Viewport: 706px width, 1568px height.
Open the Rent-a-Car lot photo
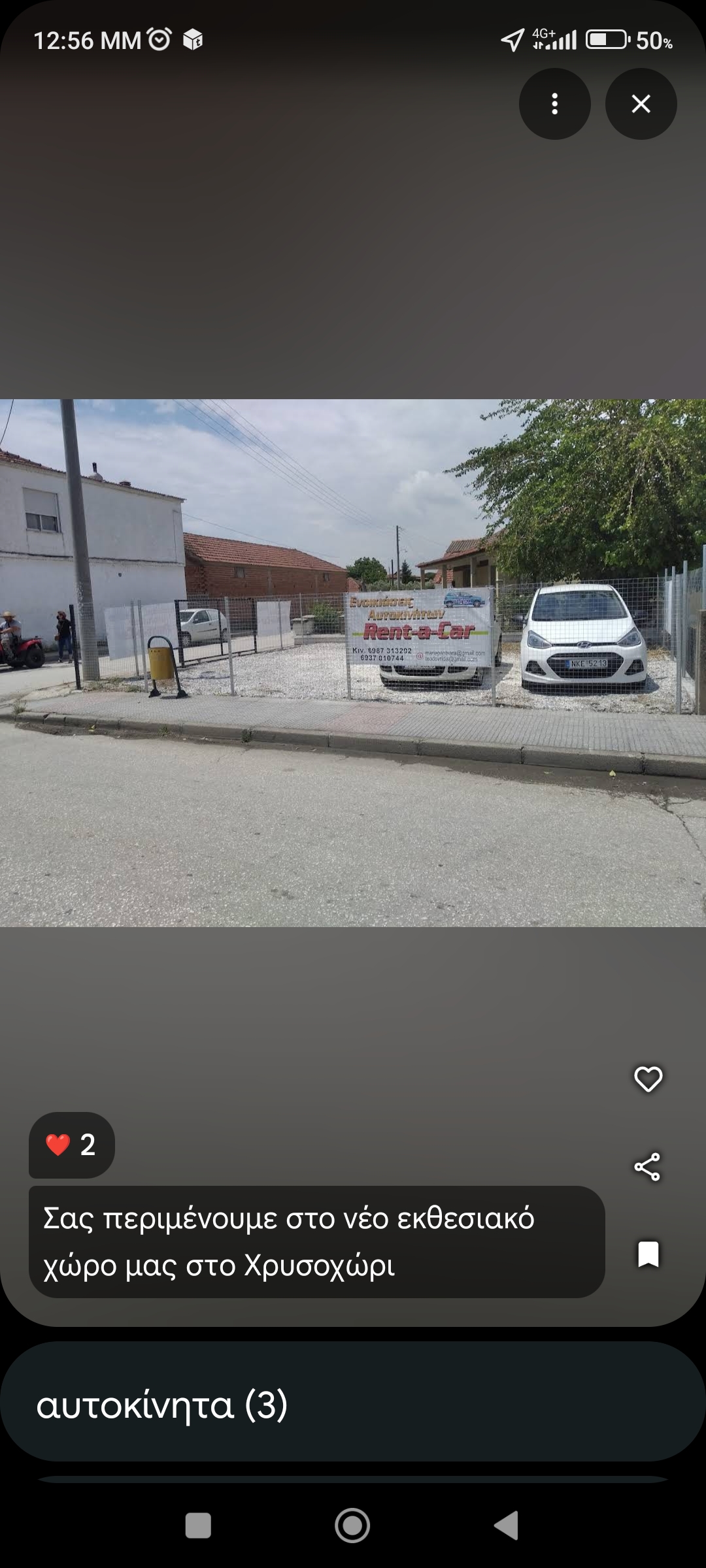tap(353, 662)
